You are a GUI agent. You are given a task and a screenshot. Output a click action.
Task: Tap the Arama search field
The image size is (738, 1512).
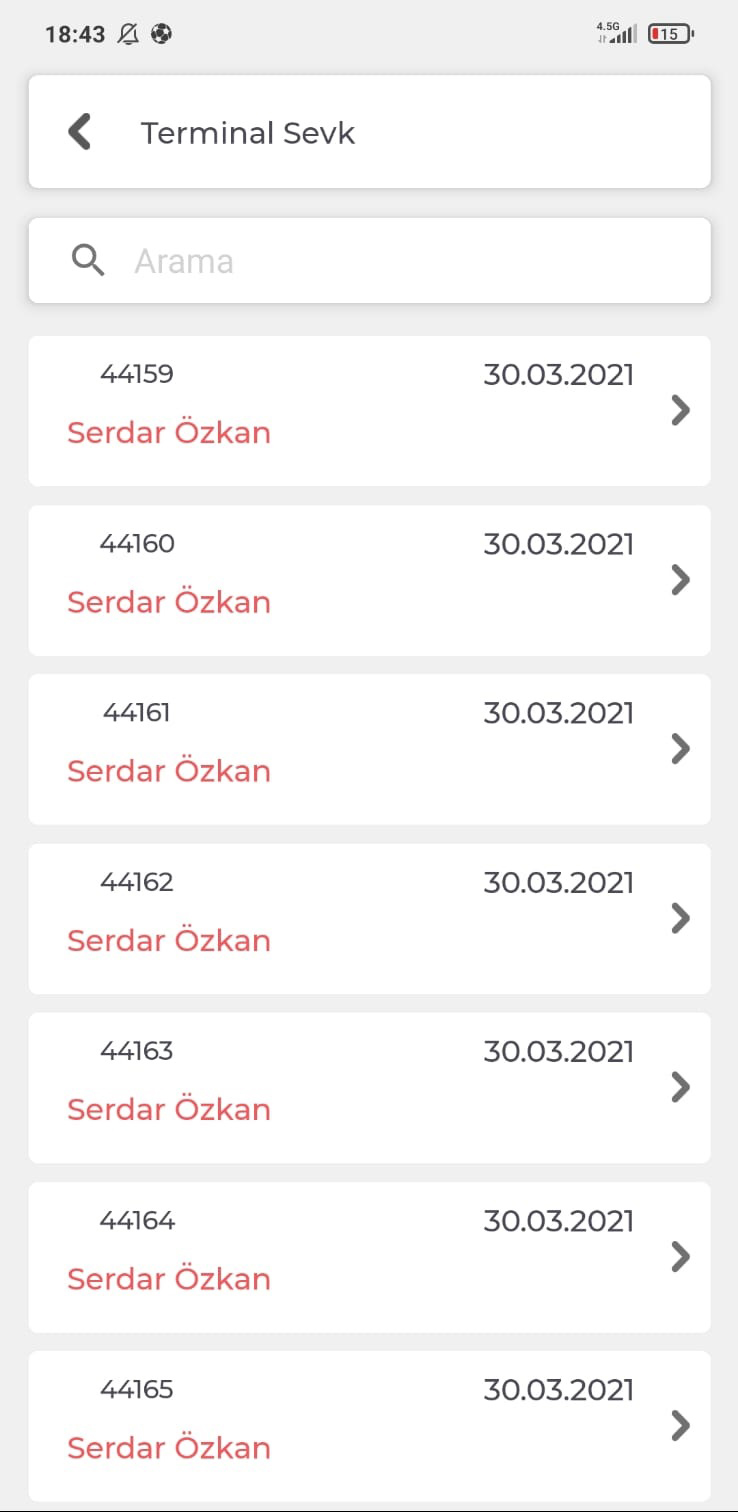(369, 261)
